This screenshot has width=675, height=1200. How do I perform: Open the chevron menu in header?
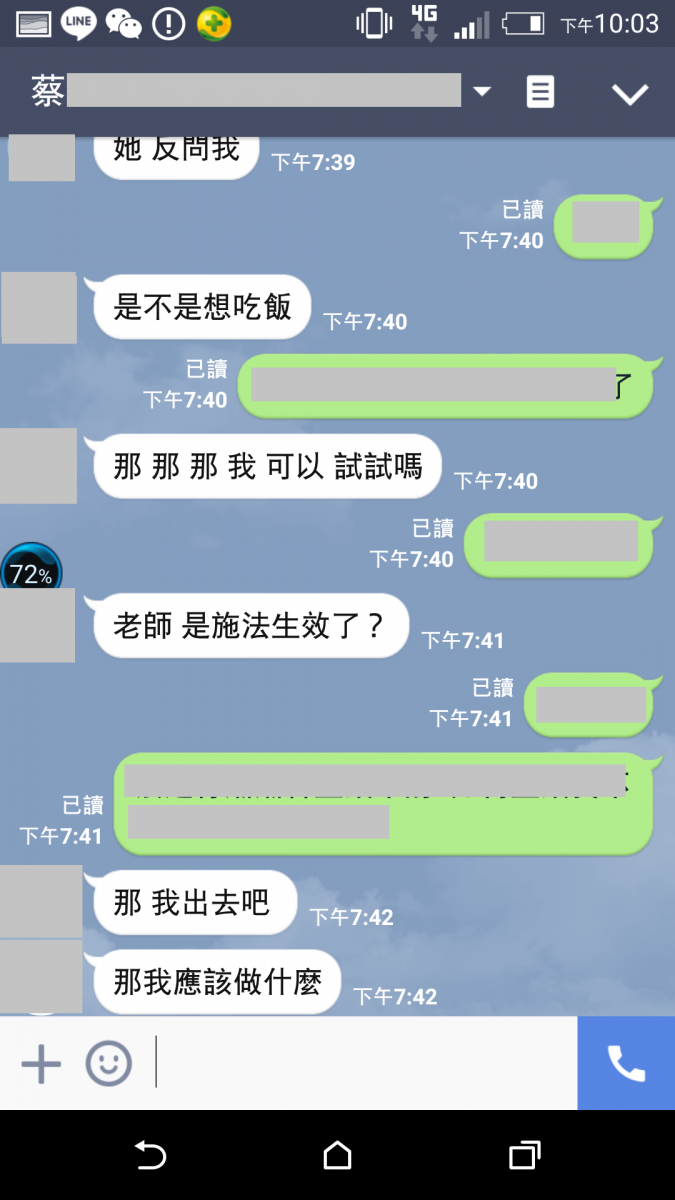(x=630, y=94)
